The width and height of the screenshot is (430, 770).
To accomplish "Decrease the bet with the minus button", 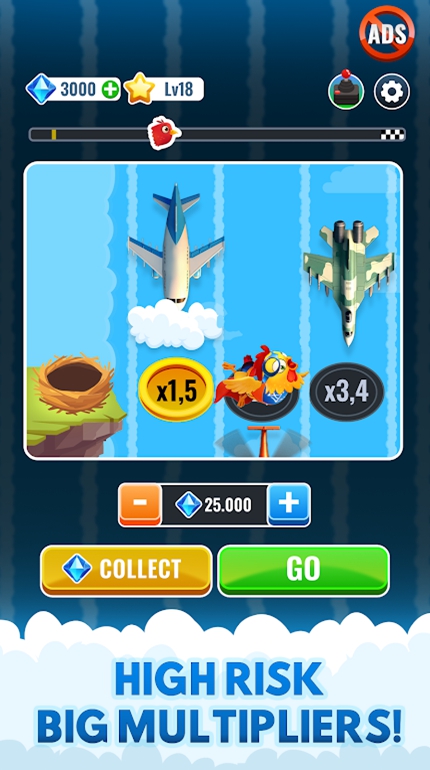I will point(140,504).
